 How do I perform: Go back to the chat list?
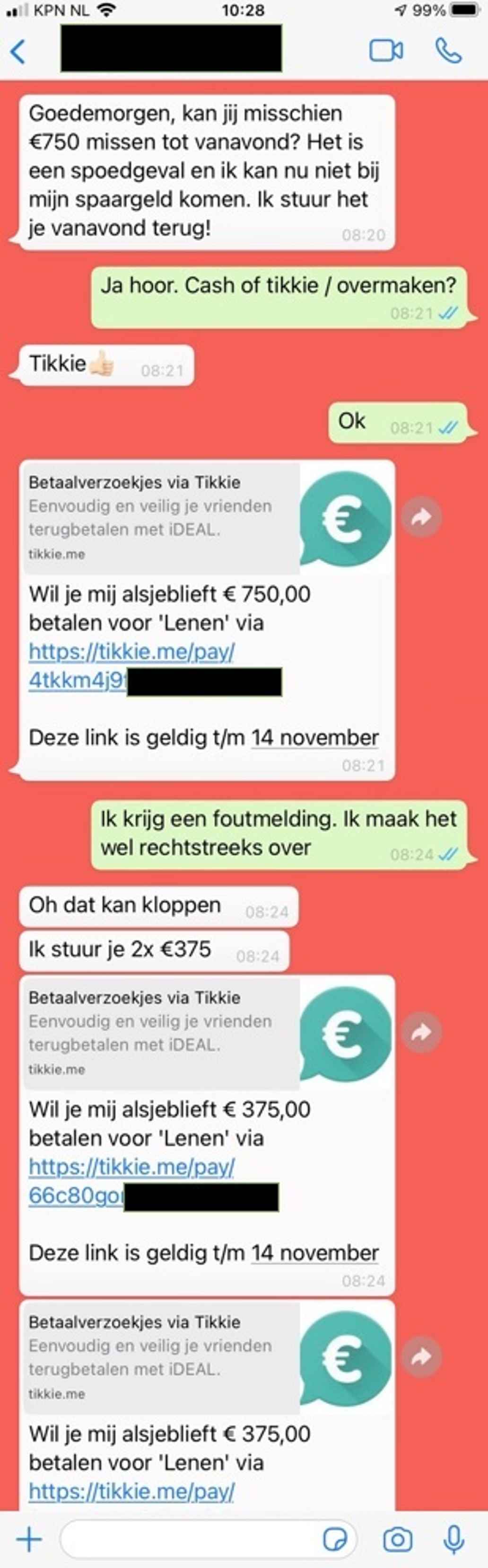18,52
